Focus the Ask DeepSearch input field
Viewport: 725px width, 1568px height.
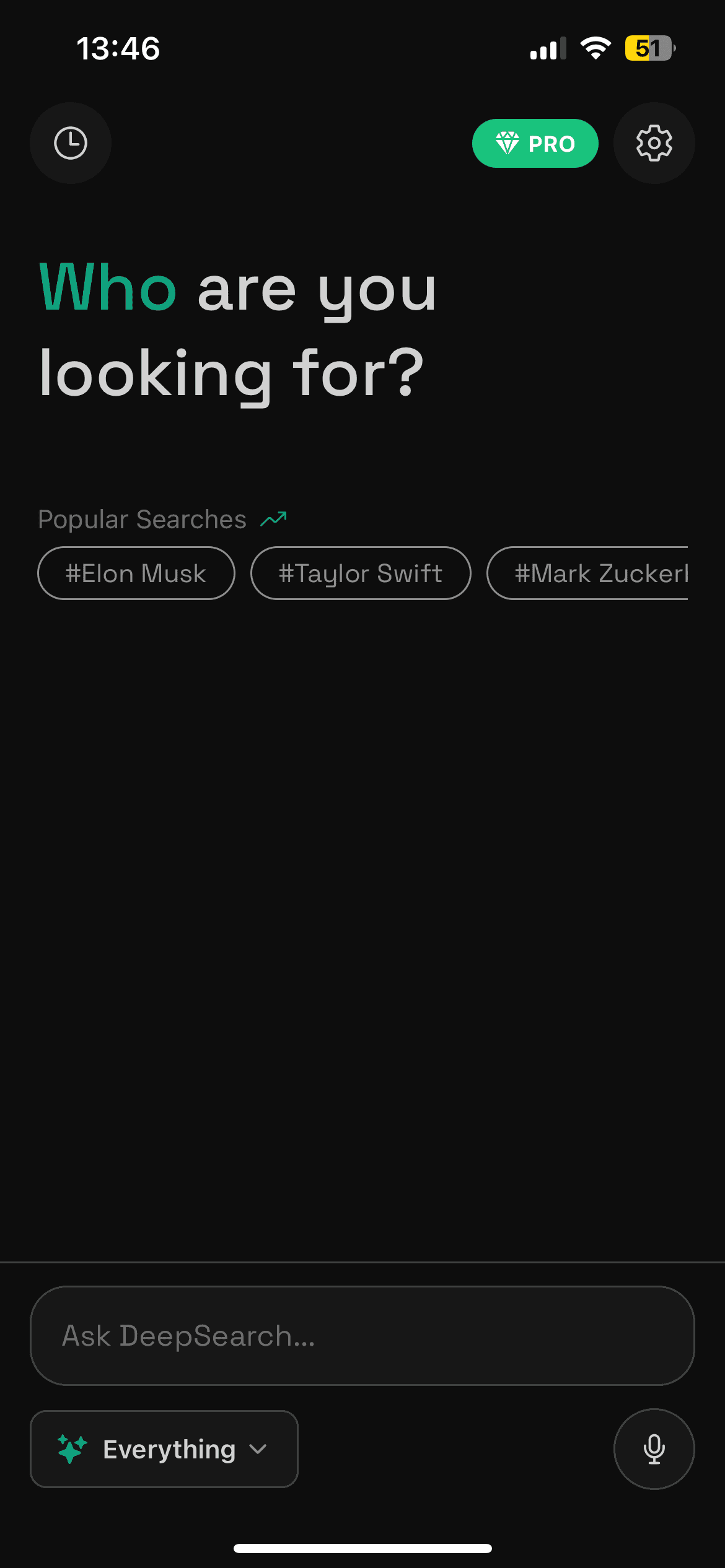362,1336
